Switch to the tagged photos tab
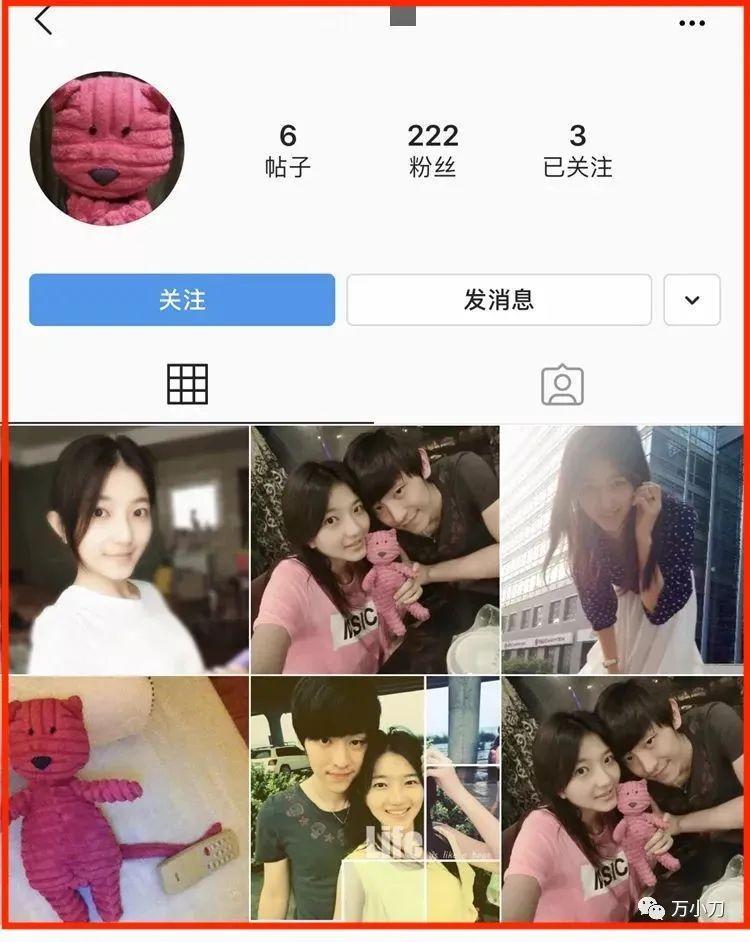Screen dimensions: 750x942 562,385
